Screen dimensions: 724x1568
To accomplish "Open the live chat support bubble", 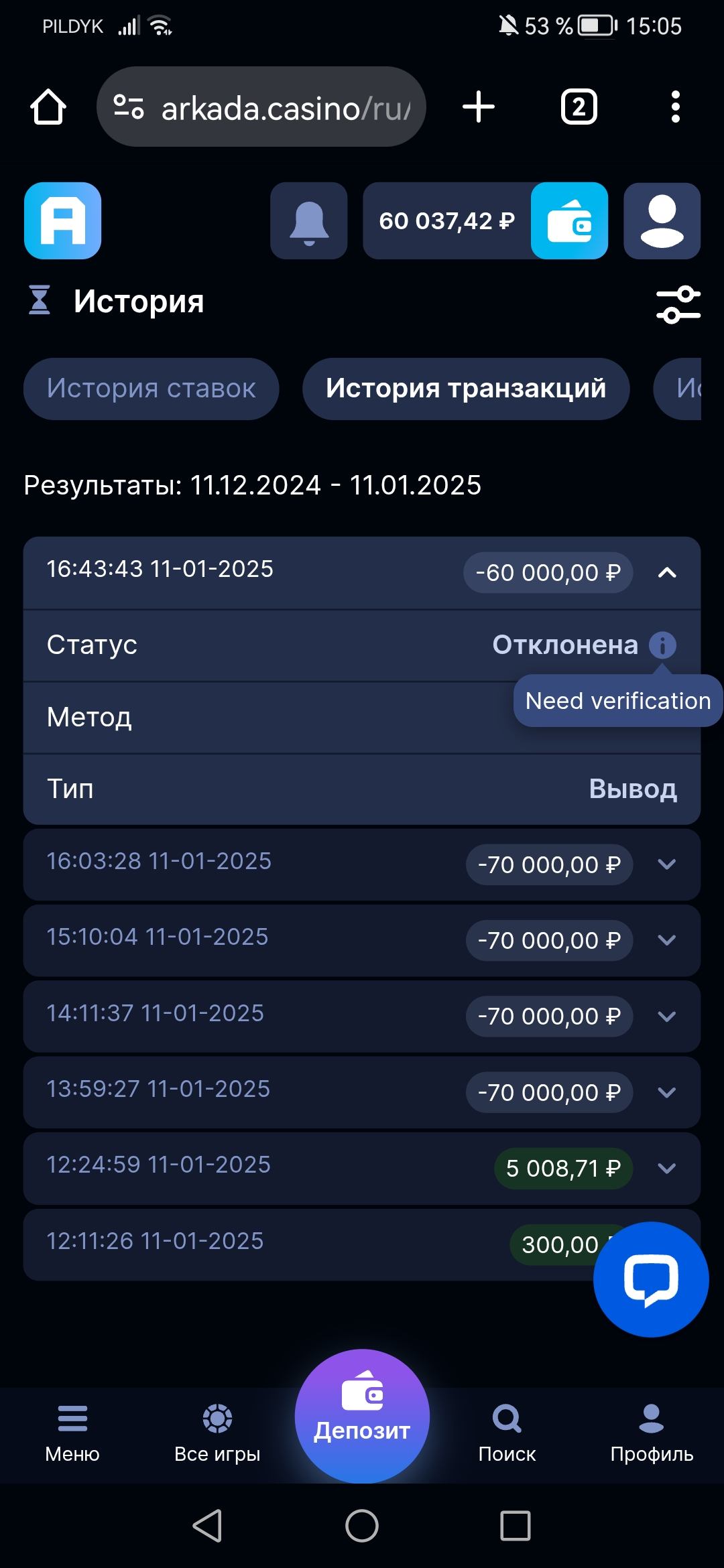I will tap(651, 1279).
